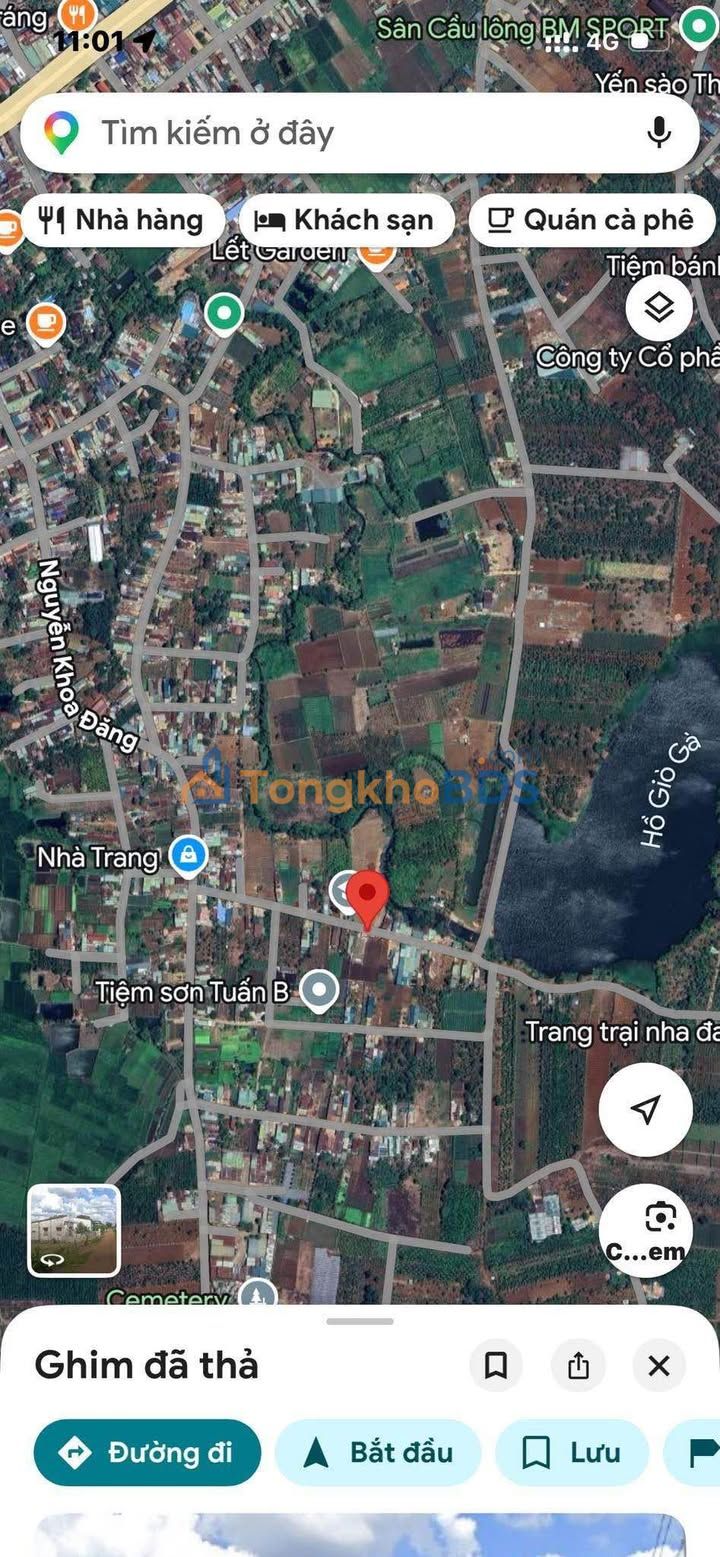This screenshot has height=1557, width=720.
Task: Open the map layers button
Action: tap(659, 308)
